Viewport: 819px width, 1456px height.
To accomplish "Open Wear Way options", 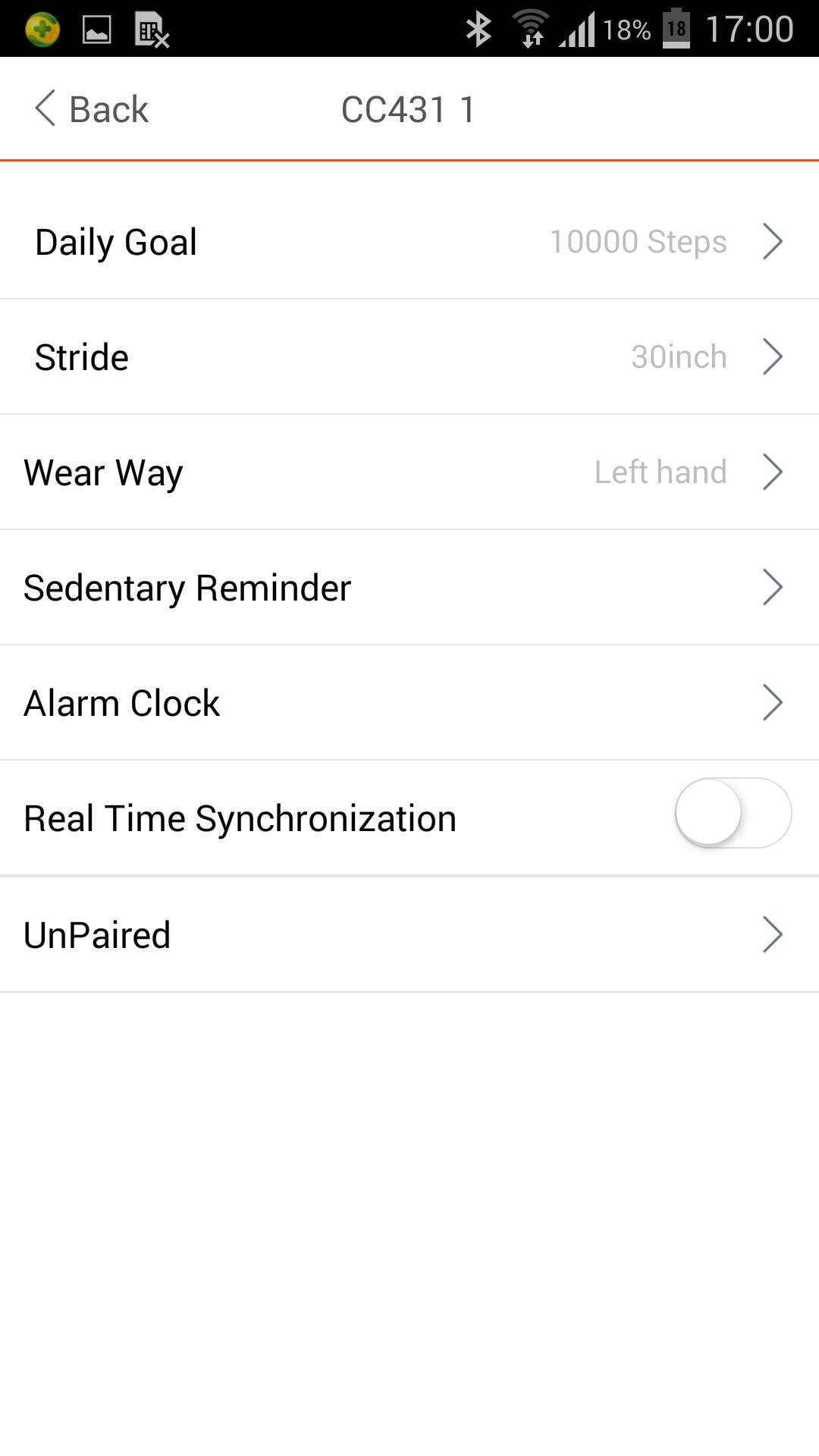I will (x=409, y=472).
